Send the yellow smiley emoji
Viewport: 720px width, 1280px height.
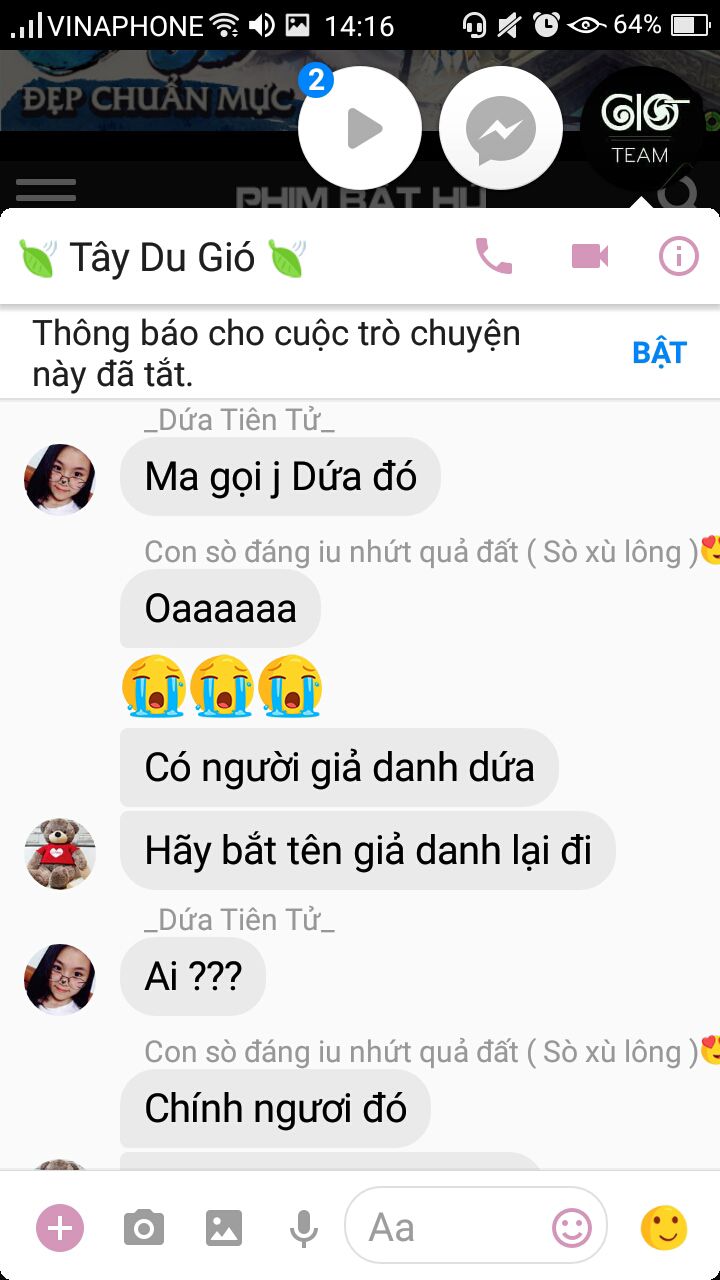point(664,1227)
